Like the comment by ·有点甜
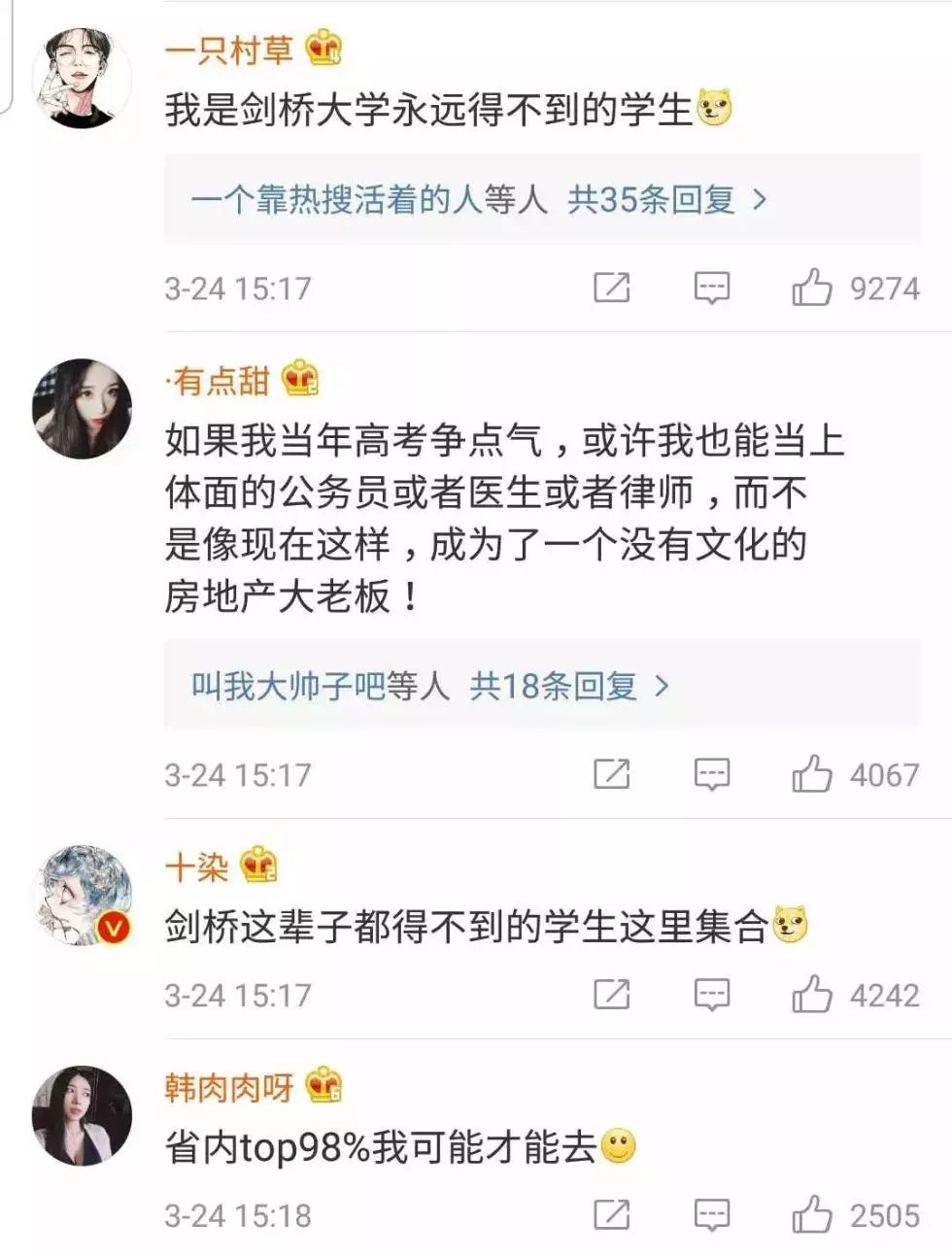The height and width of the screenshot is (1256, 952). coord(812,774)
